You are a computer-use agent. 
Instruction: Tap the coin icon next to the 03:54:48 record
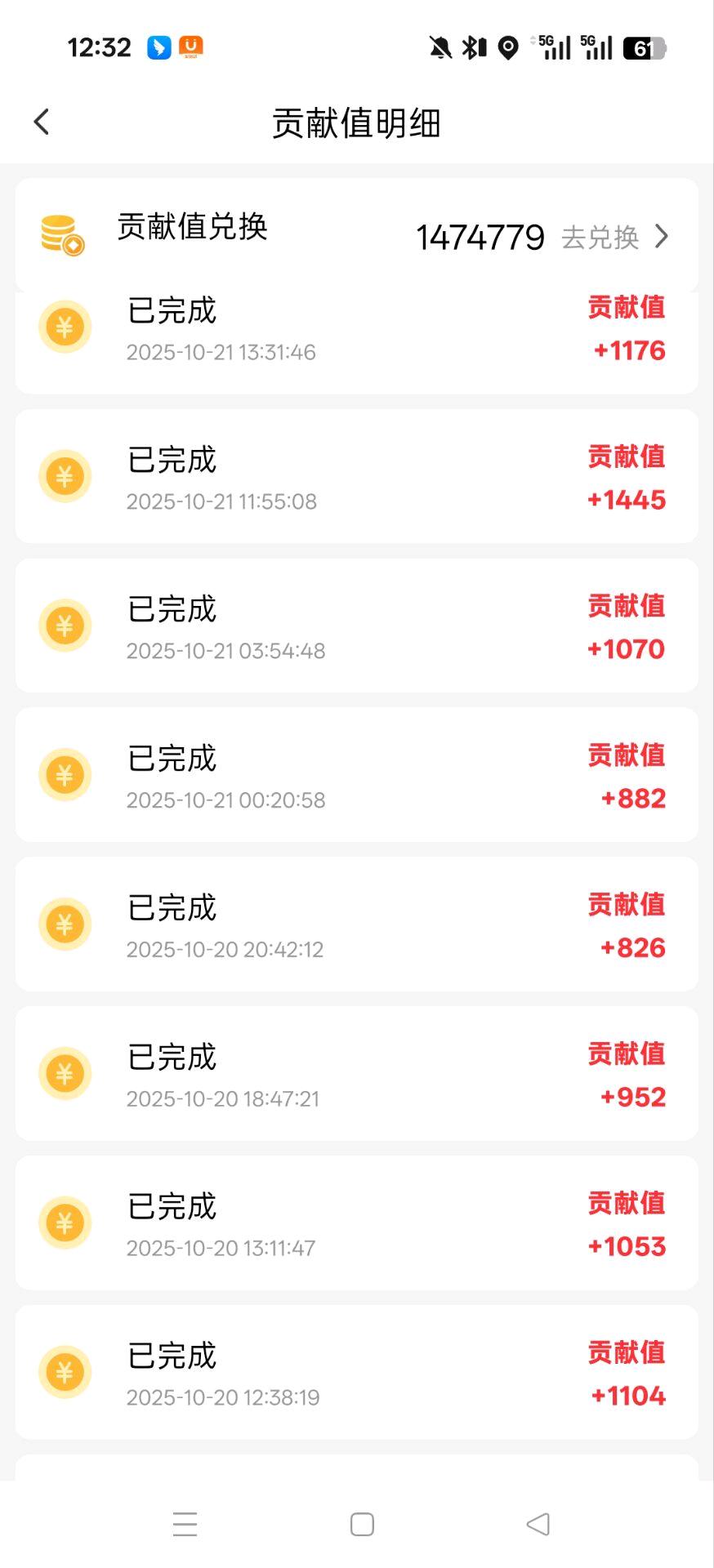[65, 625]
